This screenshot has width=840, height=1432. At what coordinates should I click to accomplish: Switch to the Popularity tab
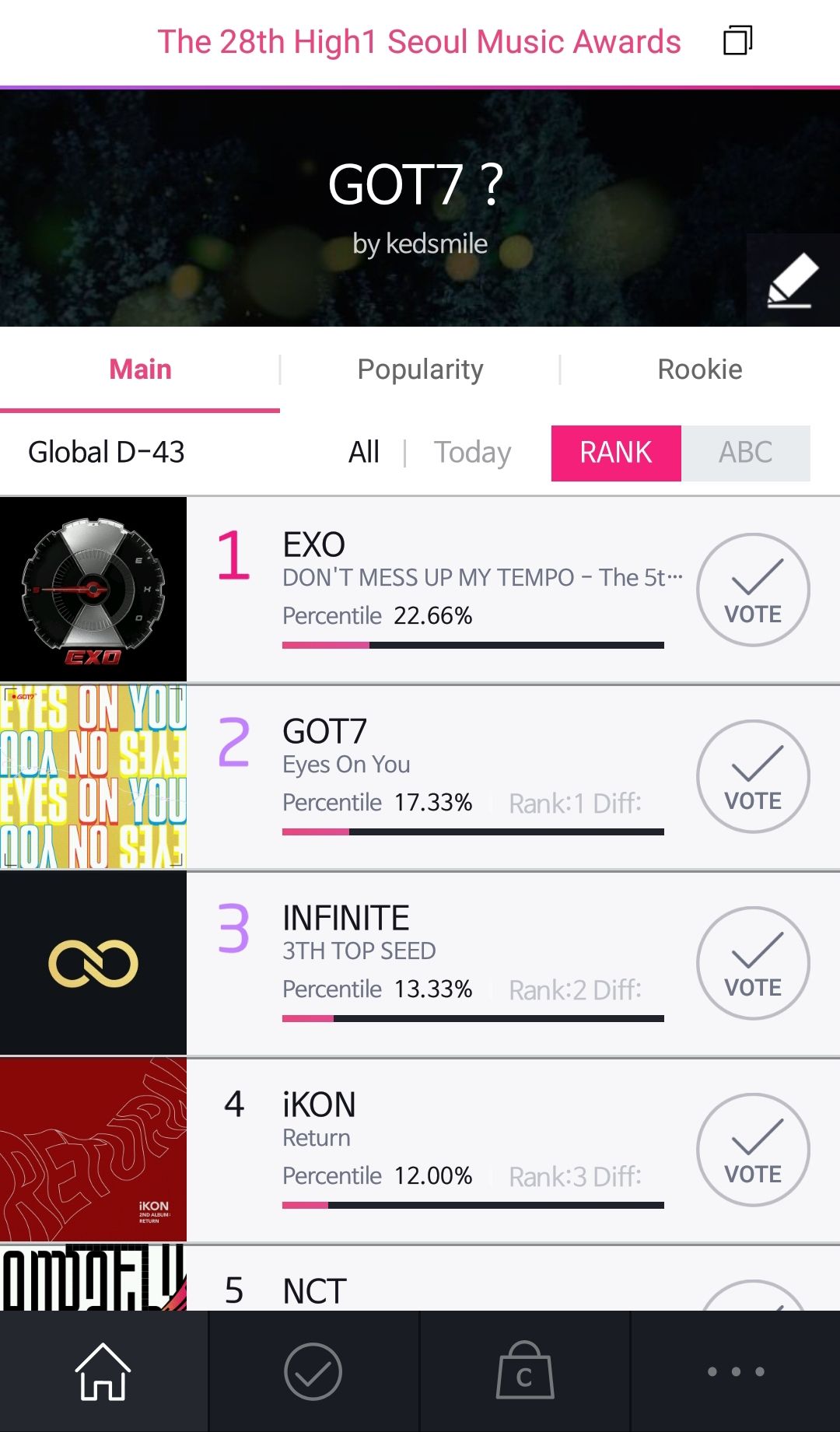click(420, 369)
